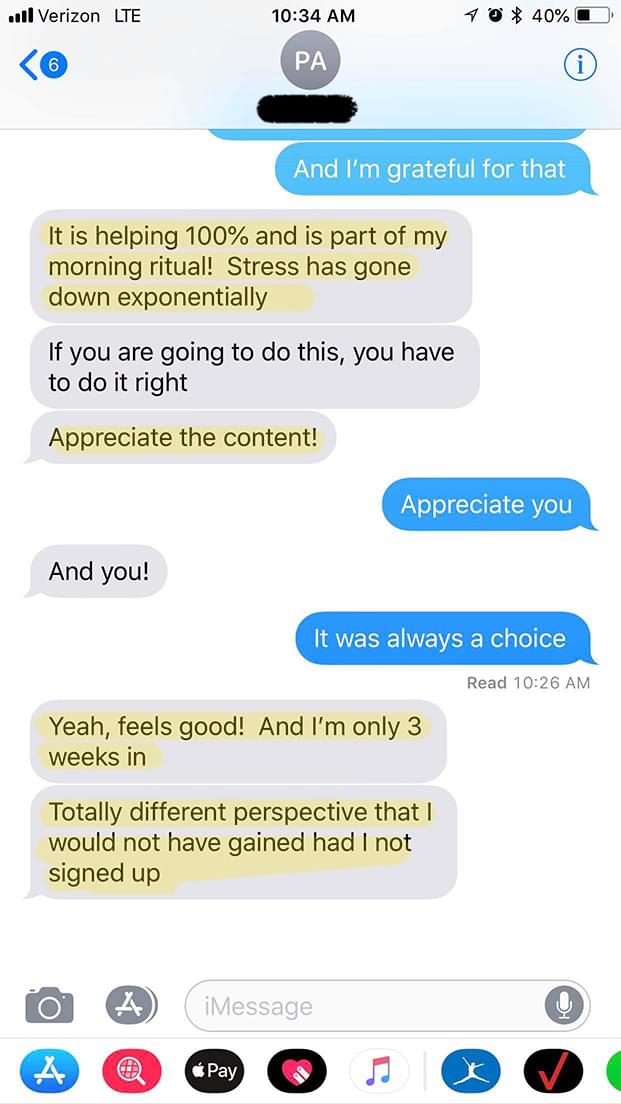Go back to the messages list
621x1104 pixels.
42,64
